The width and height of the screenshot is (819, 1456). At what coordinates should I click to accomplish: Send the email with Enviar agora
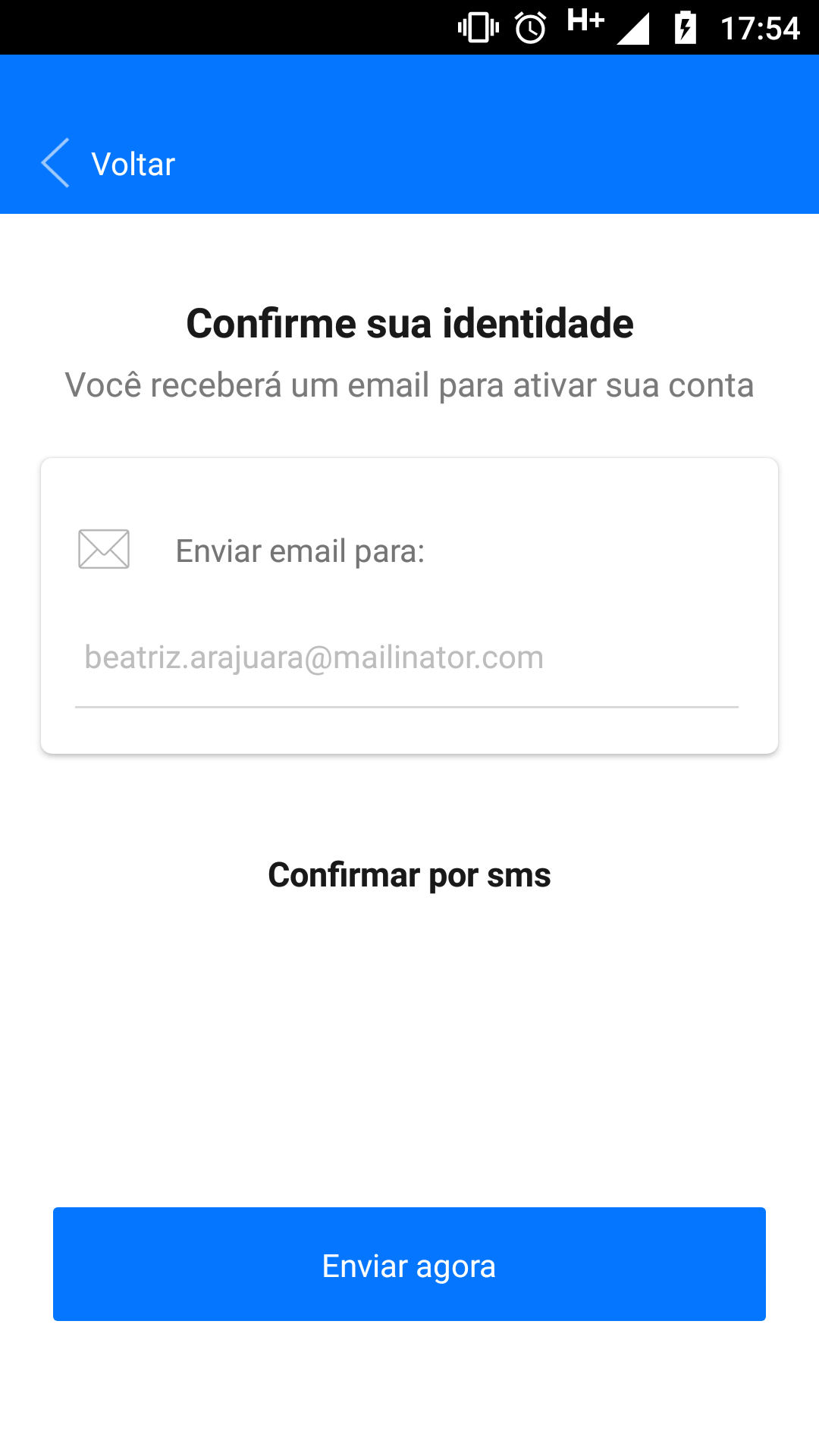409,1264
